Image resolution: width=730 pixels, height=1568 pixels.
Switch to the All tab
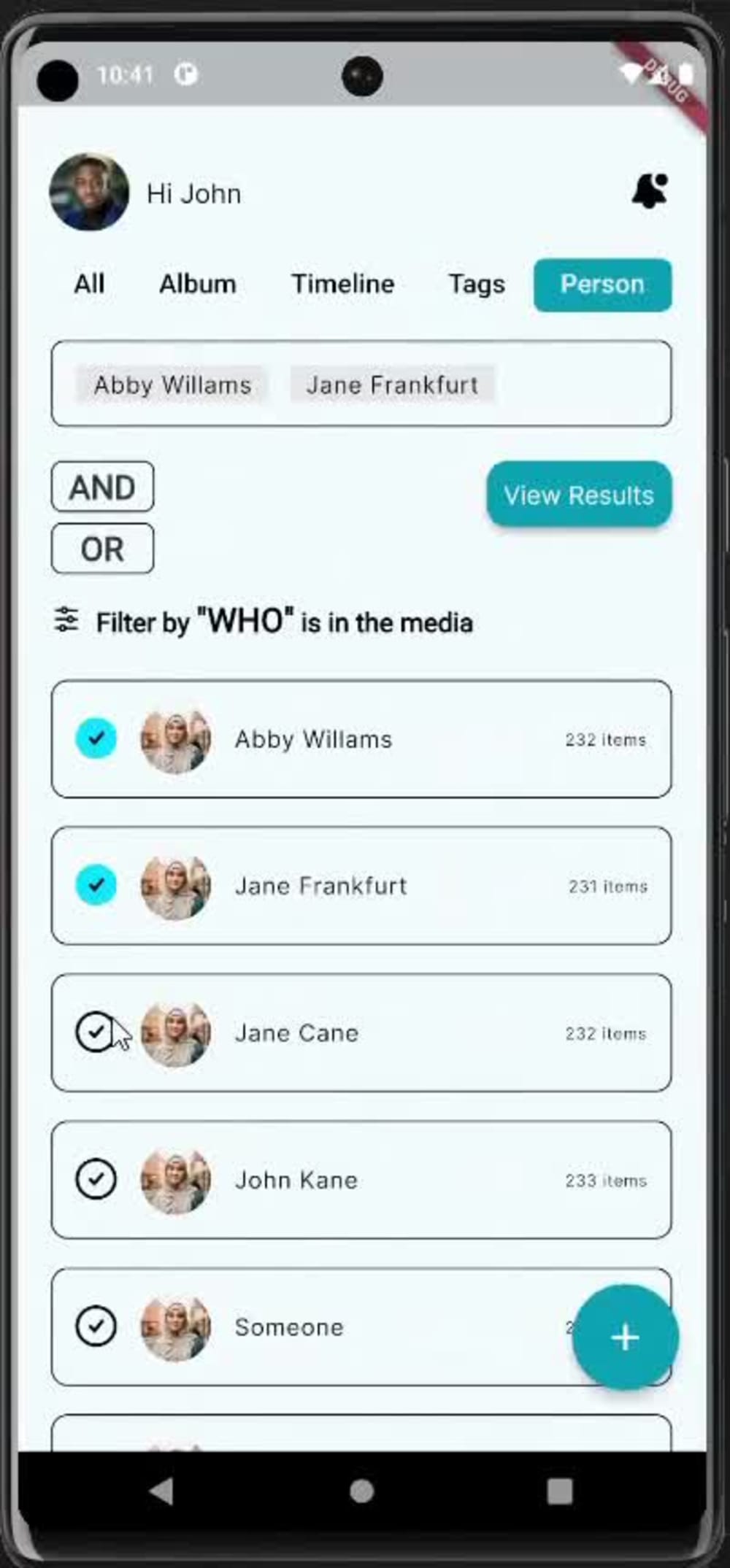(x=89, y=284)
